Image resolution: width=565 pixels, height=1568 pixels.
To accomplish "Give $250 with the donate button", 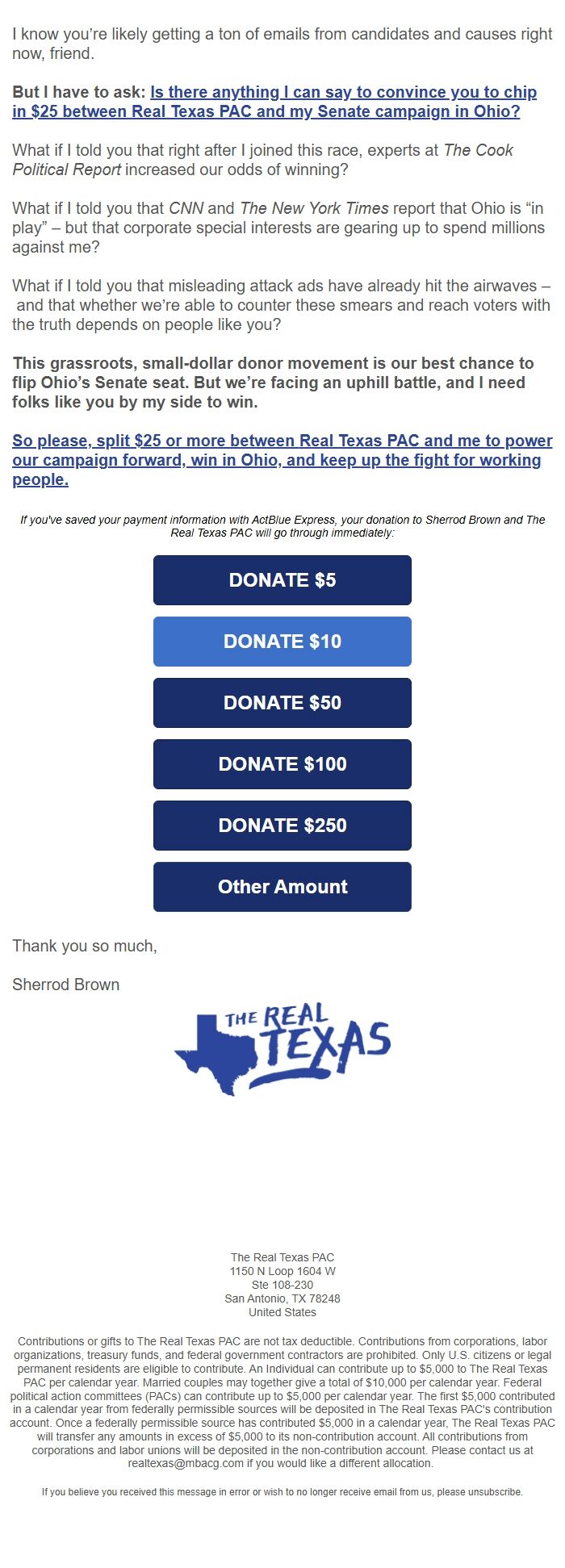I will pos(282,826).
